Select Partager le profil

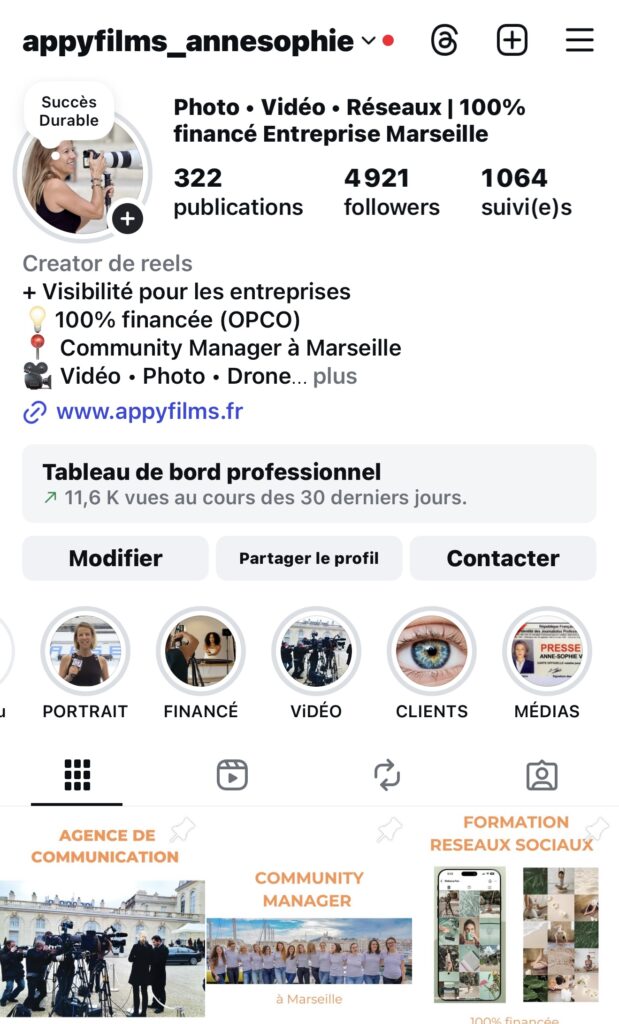[x=309, y=559]
